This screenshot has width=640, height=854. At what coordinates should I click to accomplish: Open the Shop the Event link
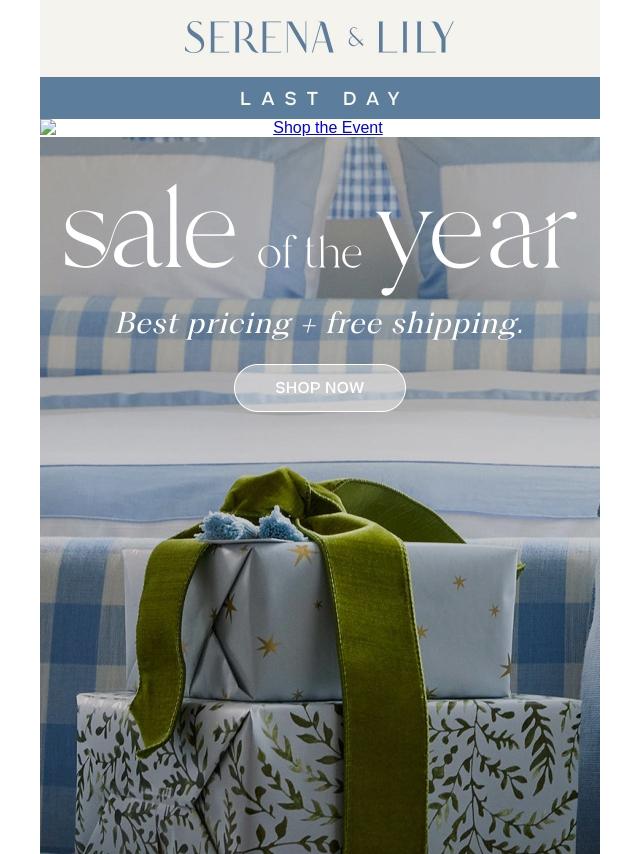click(x=327, y=128)
